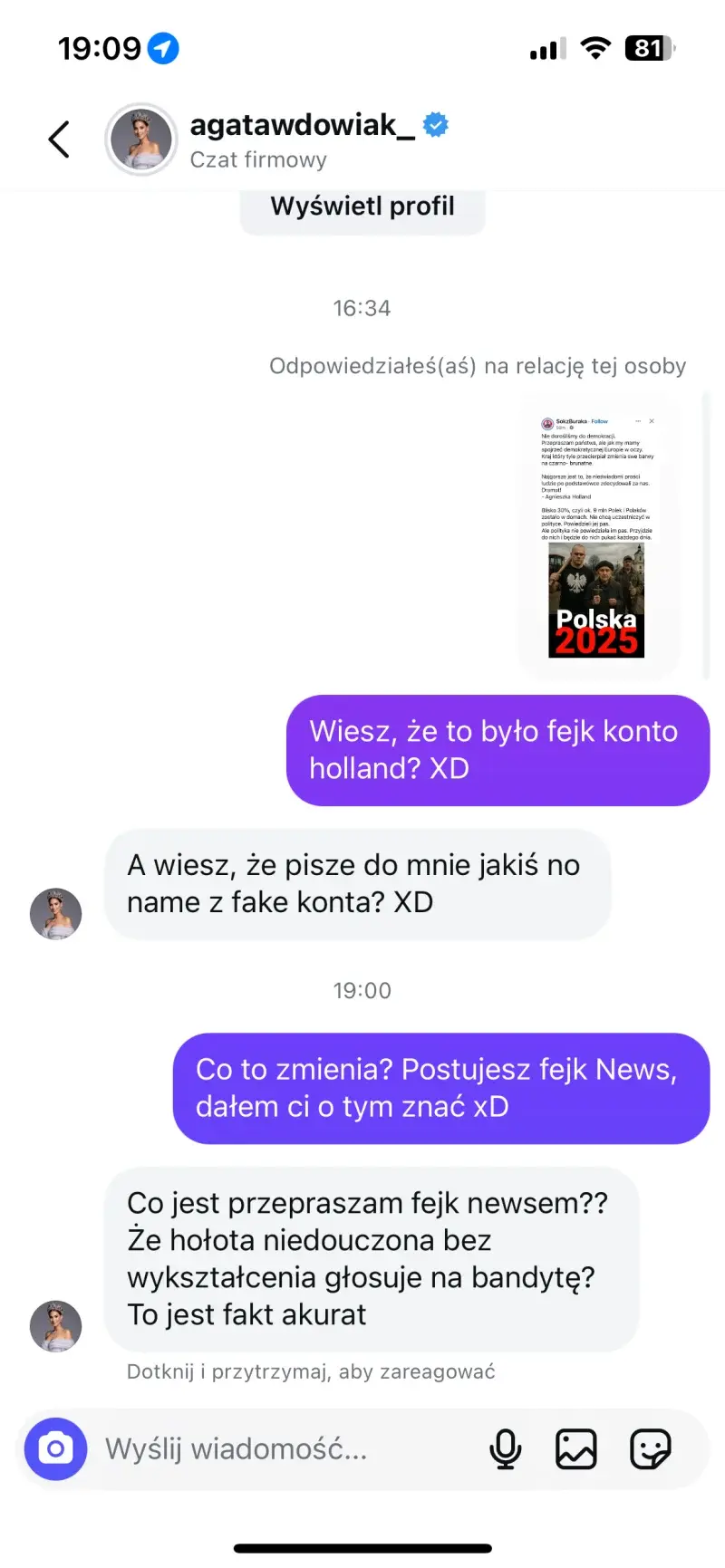
Task: Tap the home indicator bar at the bottom
Action: tap(362, 1549)
